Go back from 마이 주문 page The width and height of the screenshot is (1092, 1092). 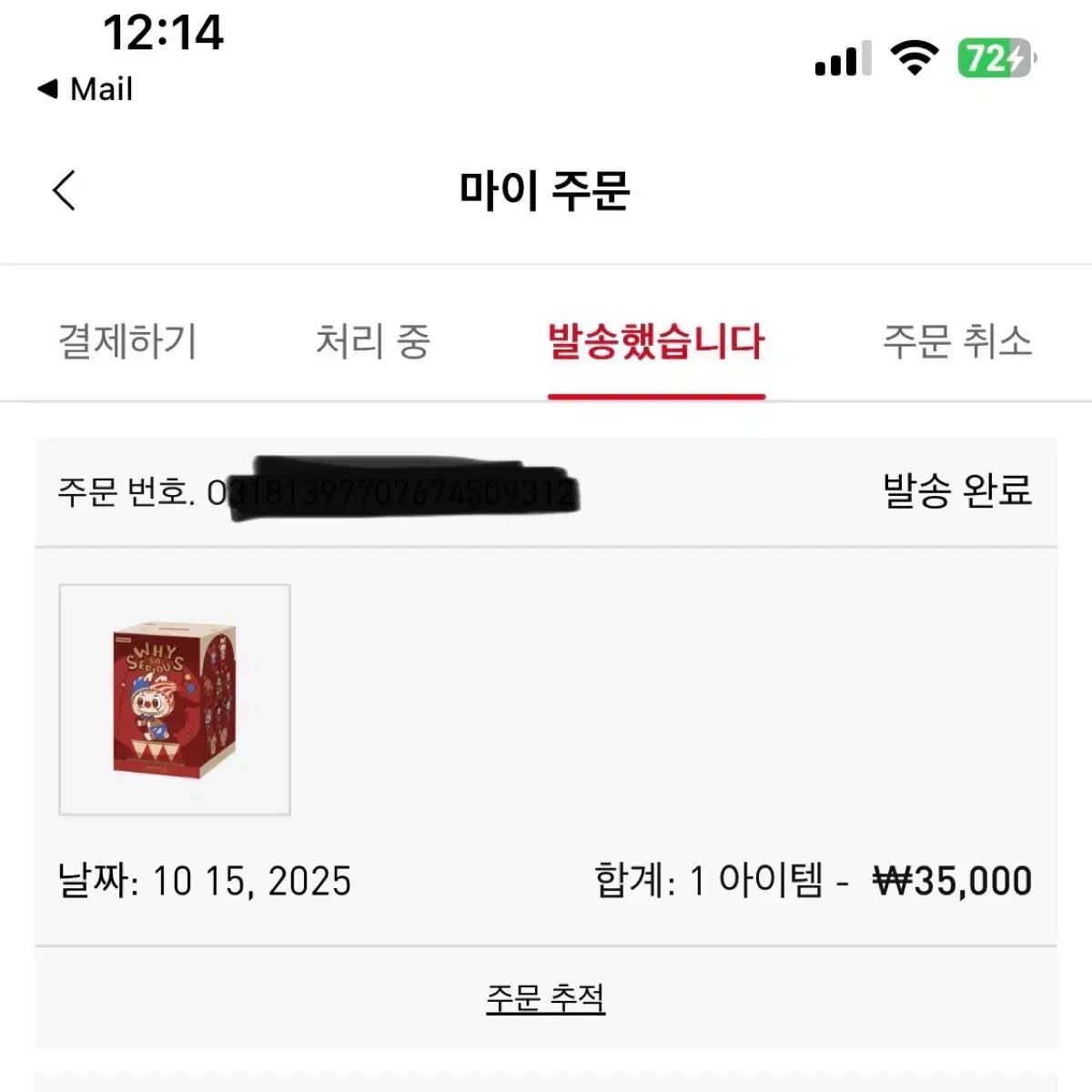(65, 191)
